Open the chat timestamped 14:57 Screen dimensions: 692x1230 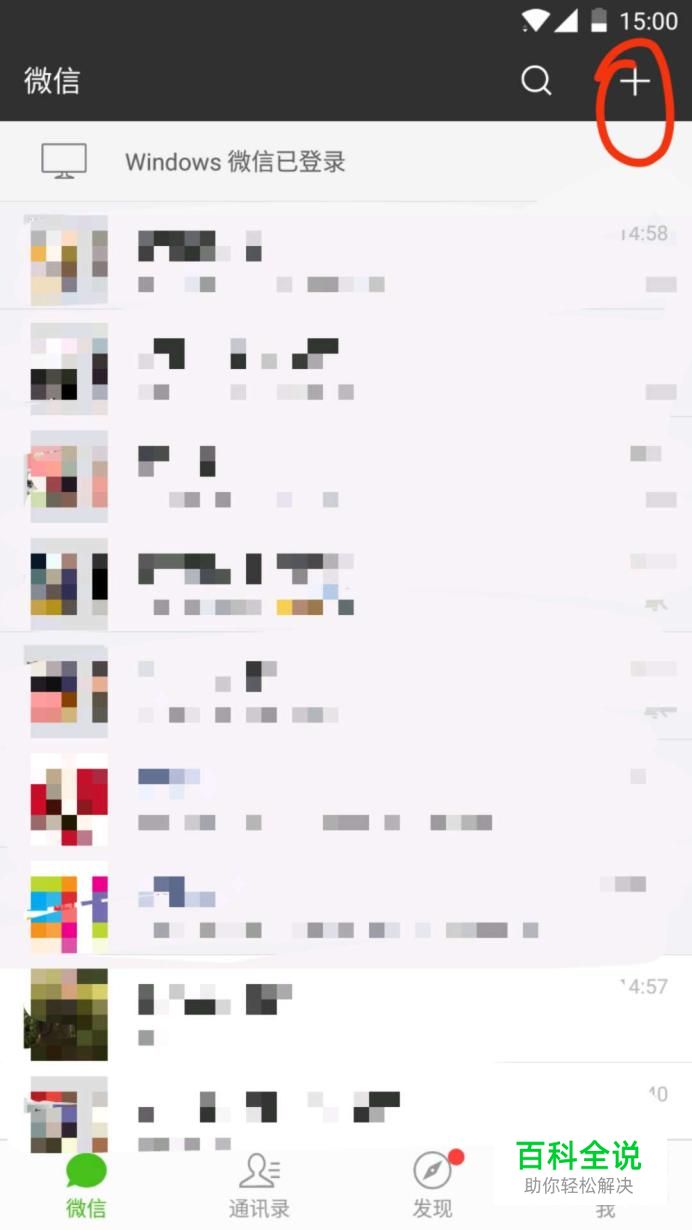coord(346,1014)
